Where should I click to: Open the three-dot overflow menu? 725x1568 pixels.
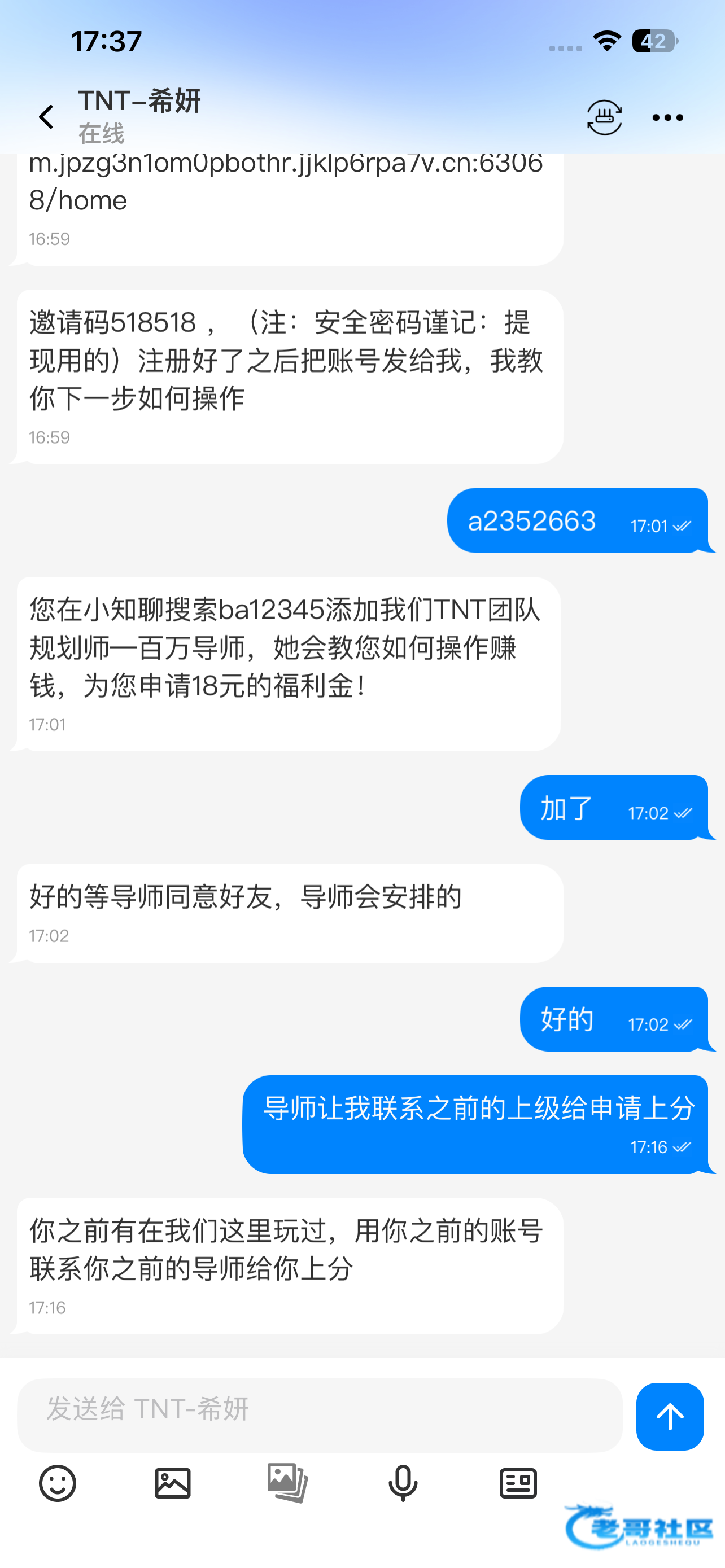(667, 117)
